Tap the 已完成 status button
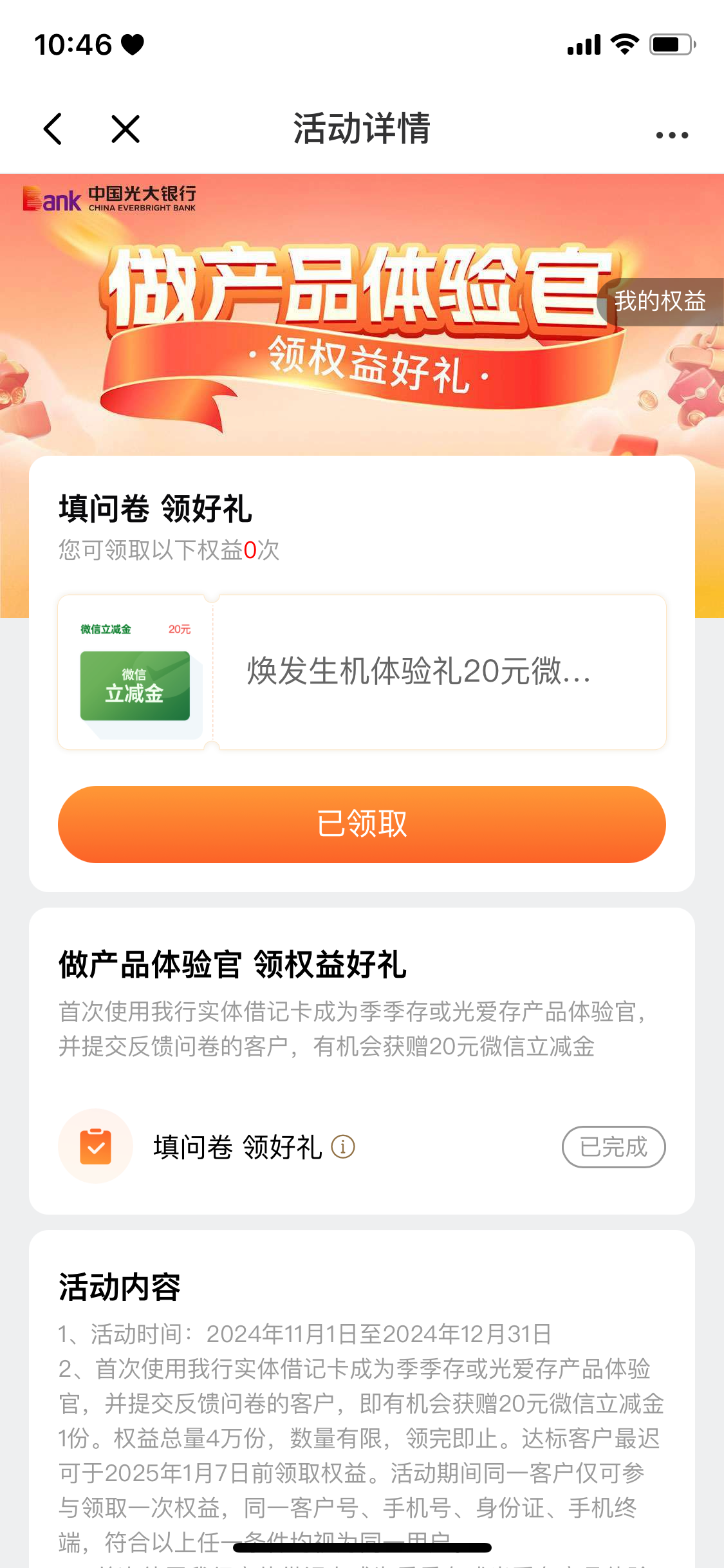Viewport: 724px width, 1568px height. point(613,1147)
